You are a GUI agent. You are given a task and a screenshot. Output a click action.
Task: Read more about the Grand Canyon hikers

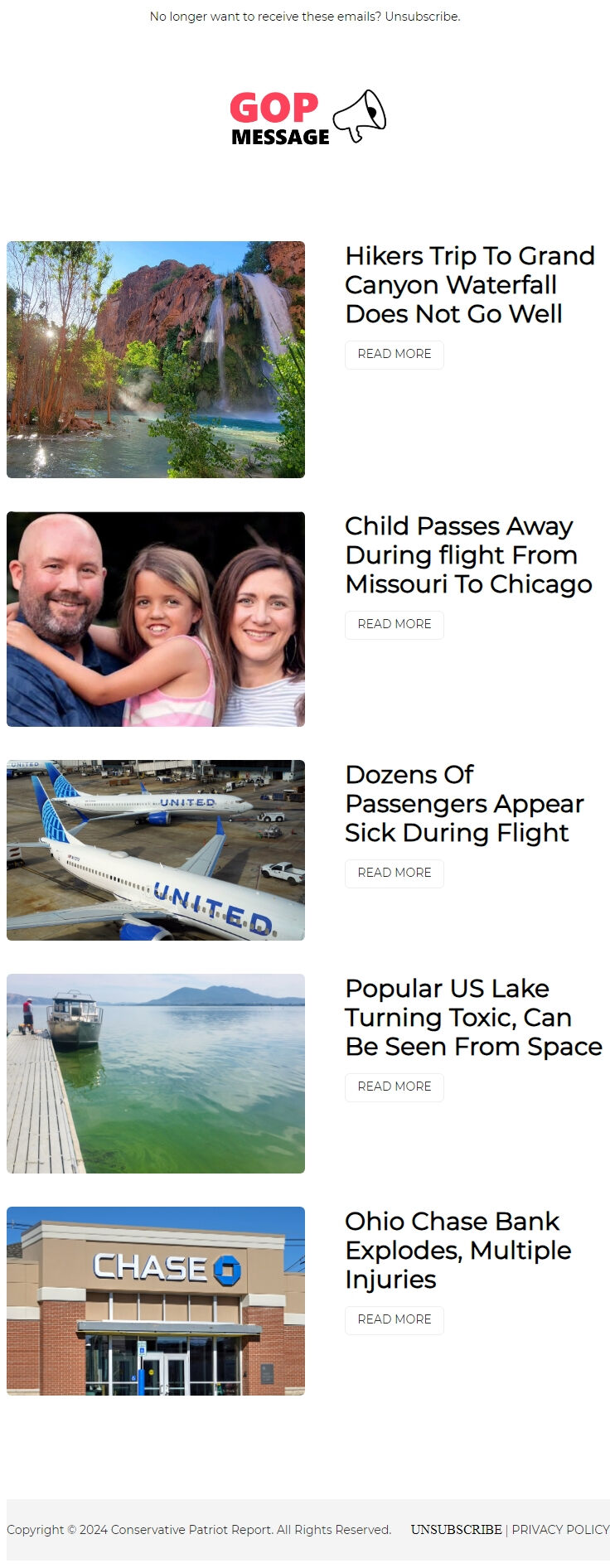[x=395, y=354]
